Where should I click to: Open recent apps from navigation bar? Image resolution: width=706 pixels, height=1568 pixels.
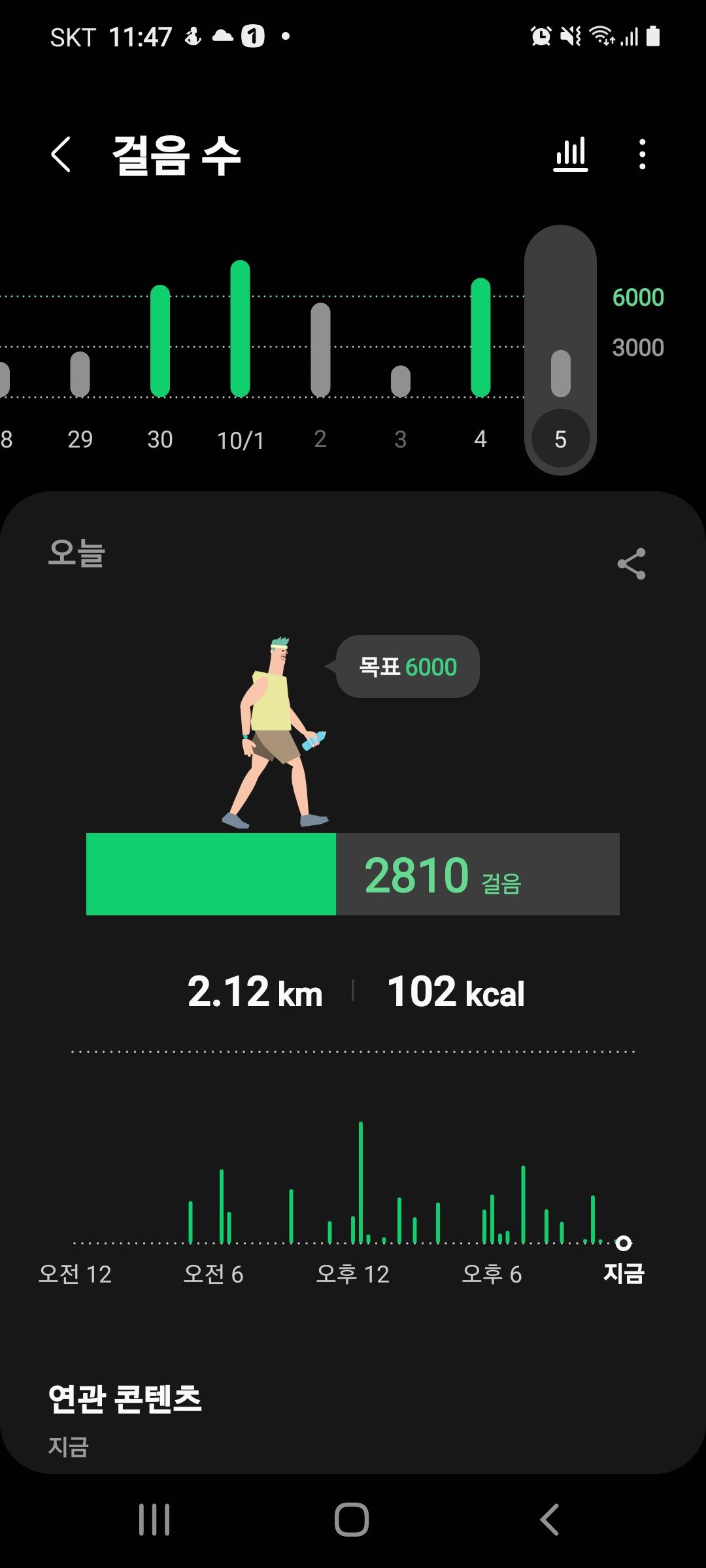click(154, 1519)
